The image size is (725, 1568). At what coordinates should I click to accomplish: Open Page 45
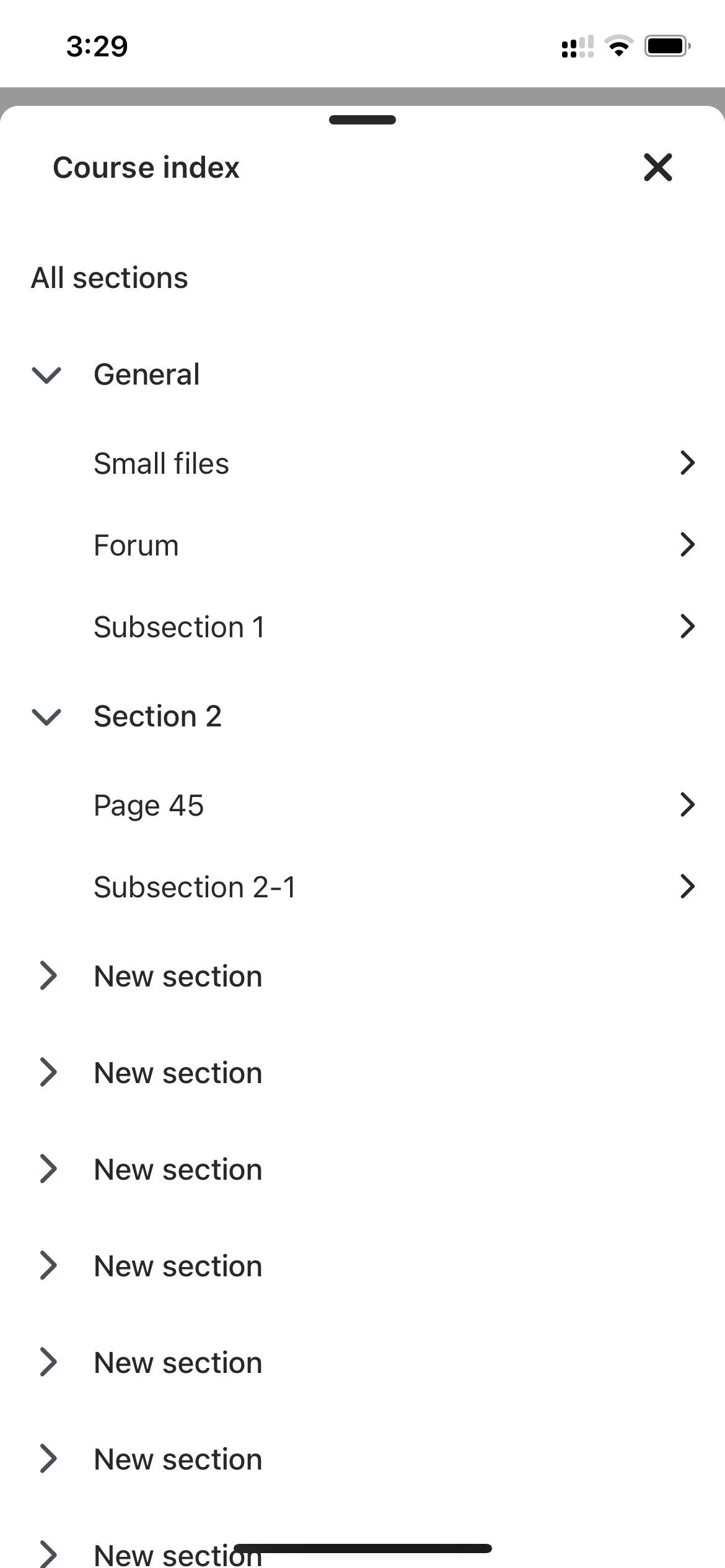(x=362, y=805)
